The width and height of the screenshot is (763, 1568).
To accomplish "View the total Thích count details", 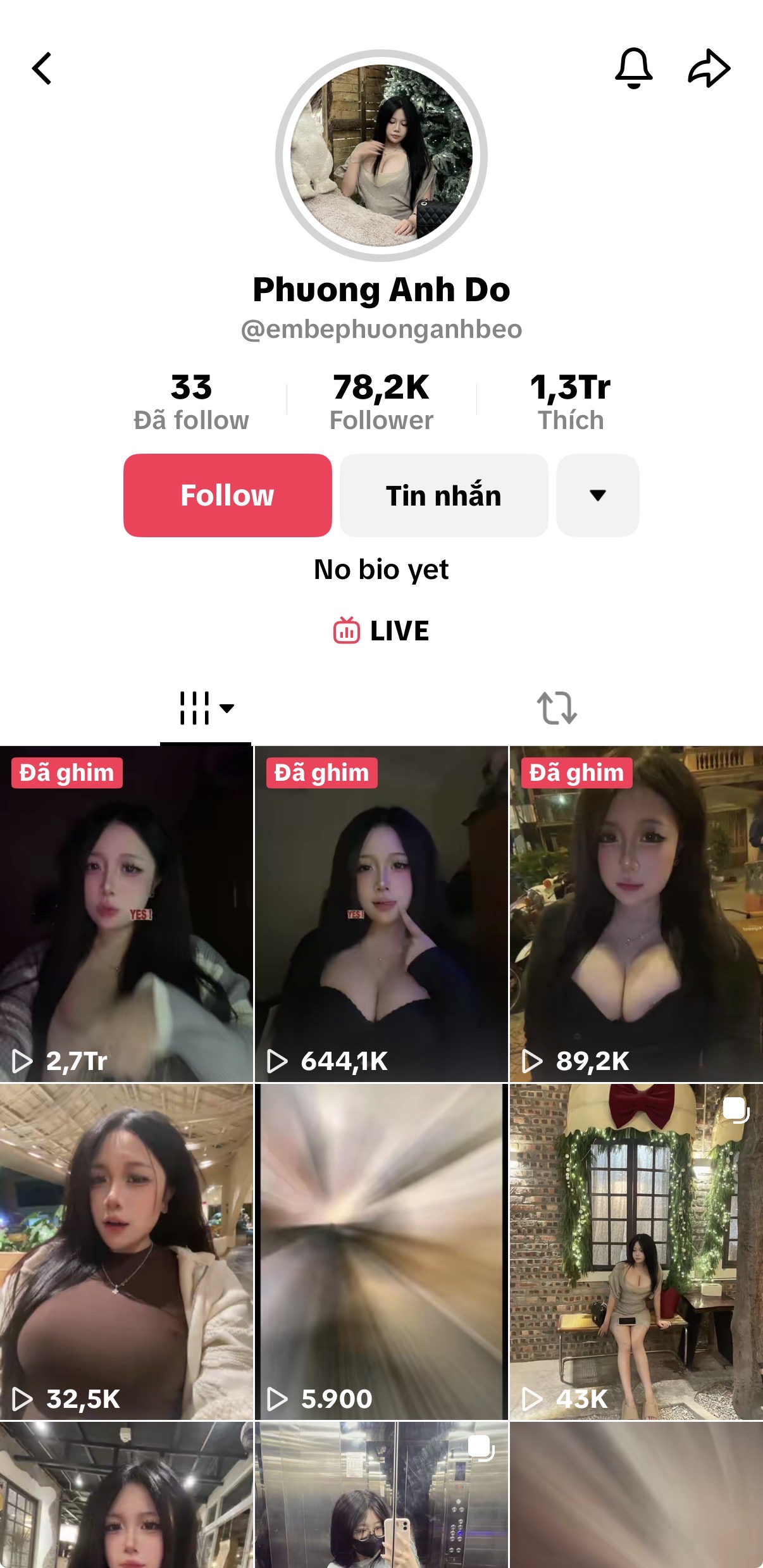I will click(x=571, y=402).
